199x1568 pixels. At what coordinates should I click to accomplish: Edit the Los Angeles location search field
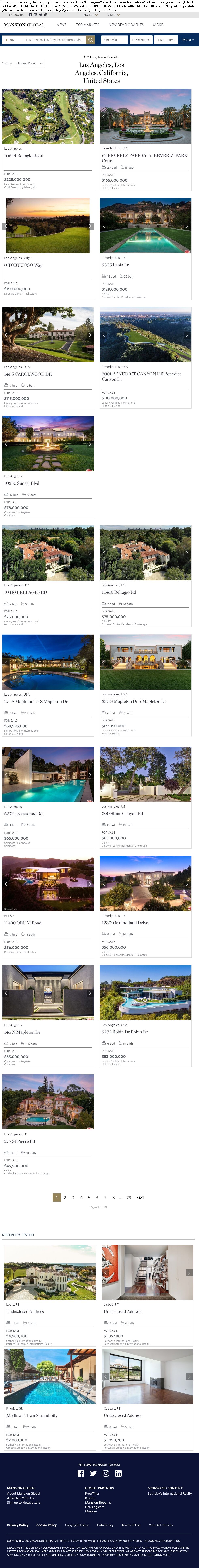(54, 39)
